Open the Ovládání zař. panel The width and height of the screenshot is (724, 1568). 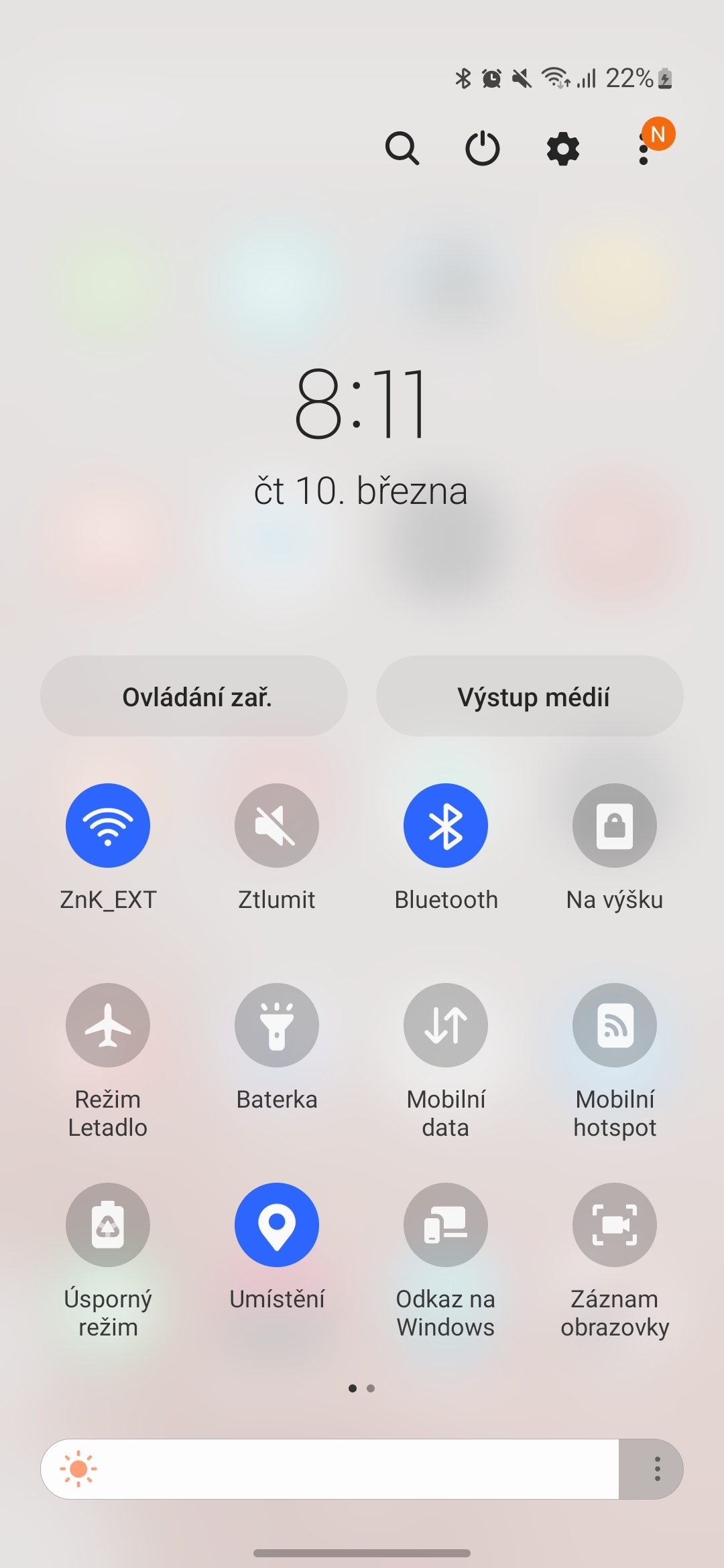pyautogui.click(x=194, y=696)
